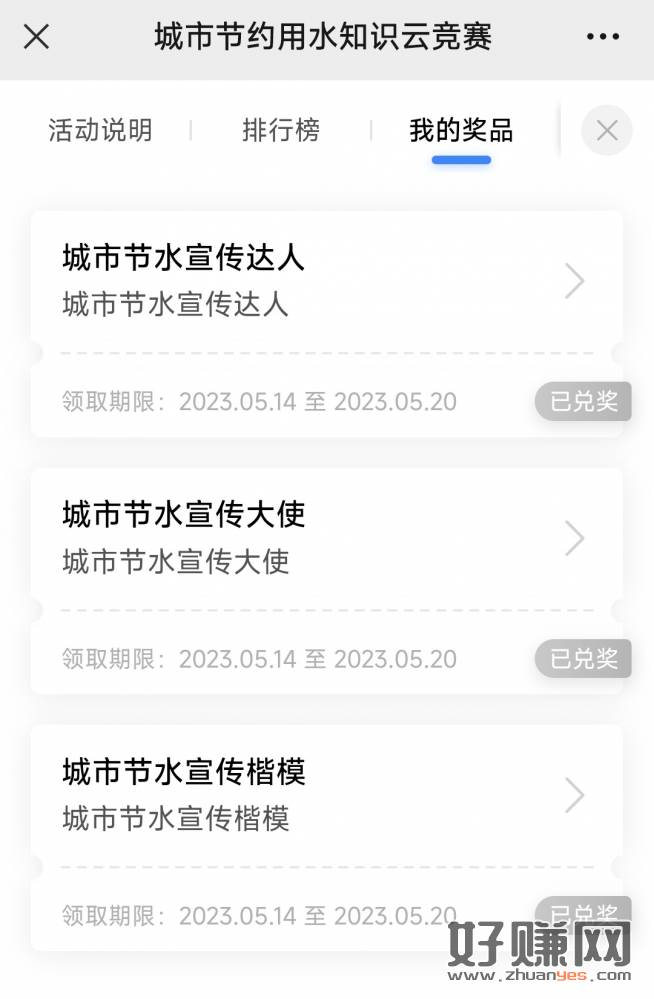Dismiss the panel with the round X button
654x999 pixels.
point(607,131)
